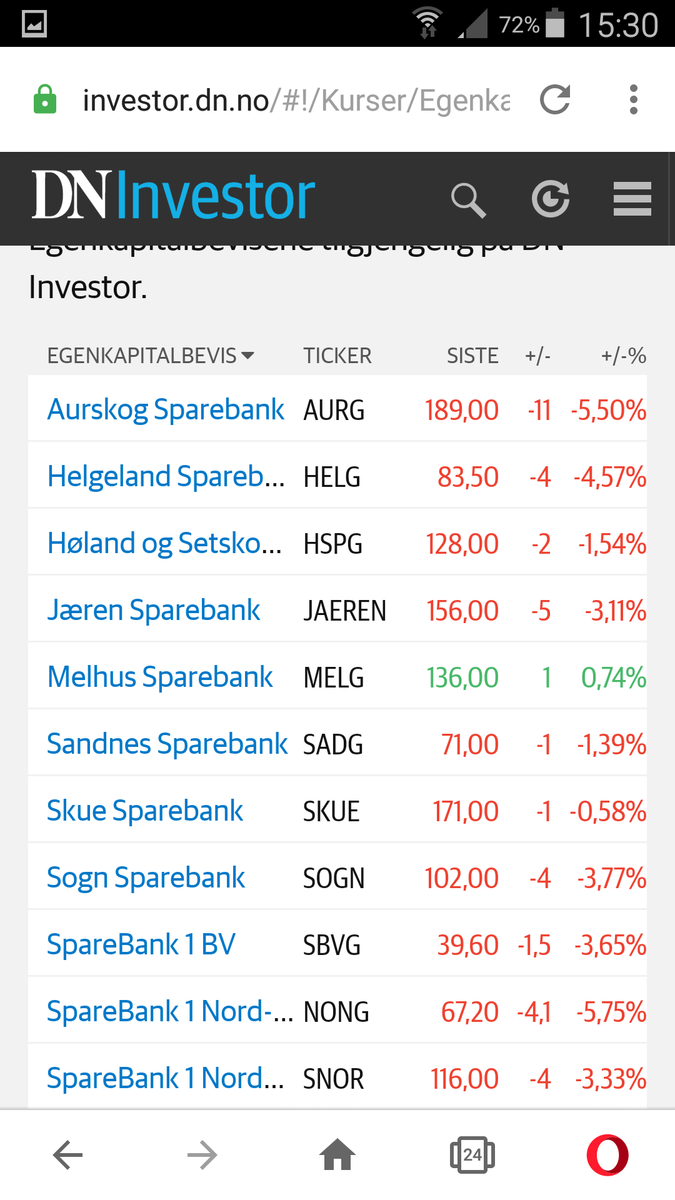The height and width of the screenshot is (1200, 675).
Task: Sort by the Siste column header
Action: [x=472, y=355]
